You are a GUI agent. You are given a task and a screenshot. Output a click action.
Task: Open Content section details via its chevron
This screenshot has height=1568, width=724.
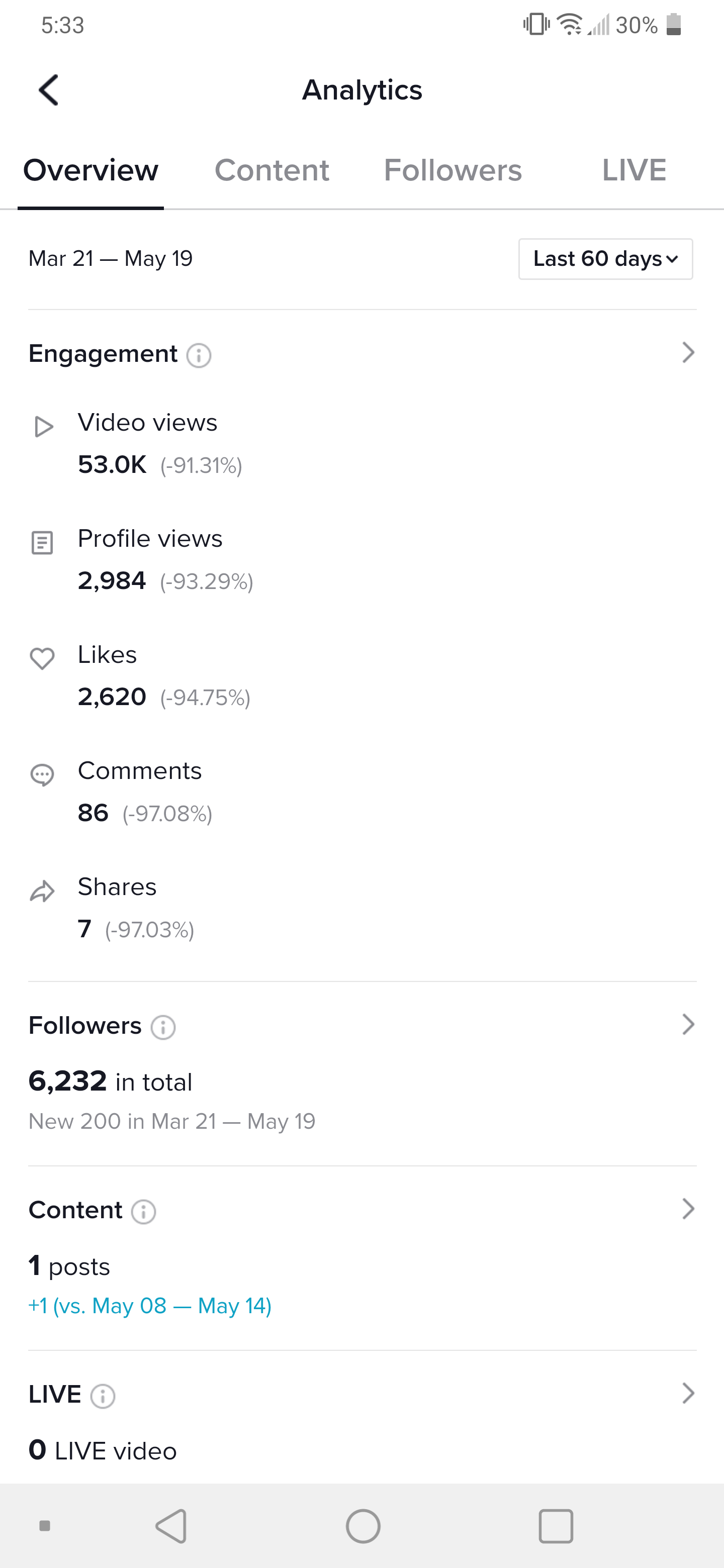[x=688, y=1209]
